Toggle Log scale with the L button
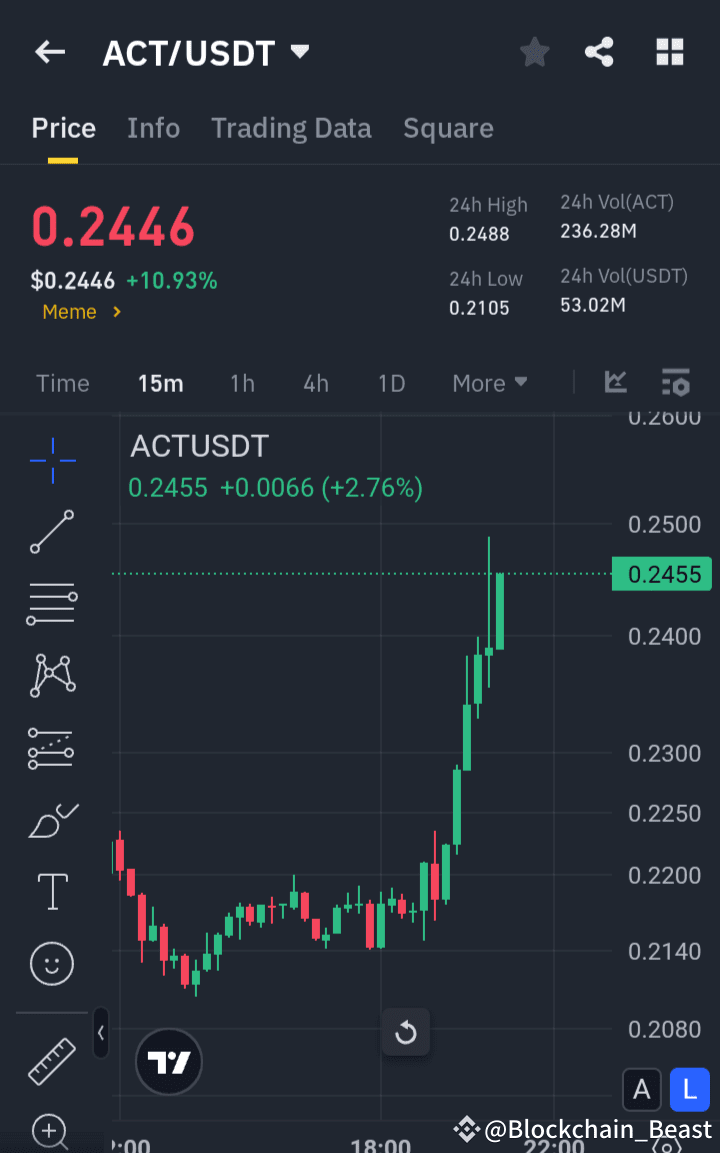 (689, 1090)
